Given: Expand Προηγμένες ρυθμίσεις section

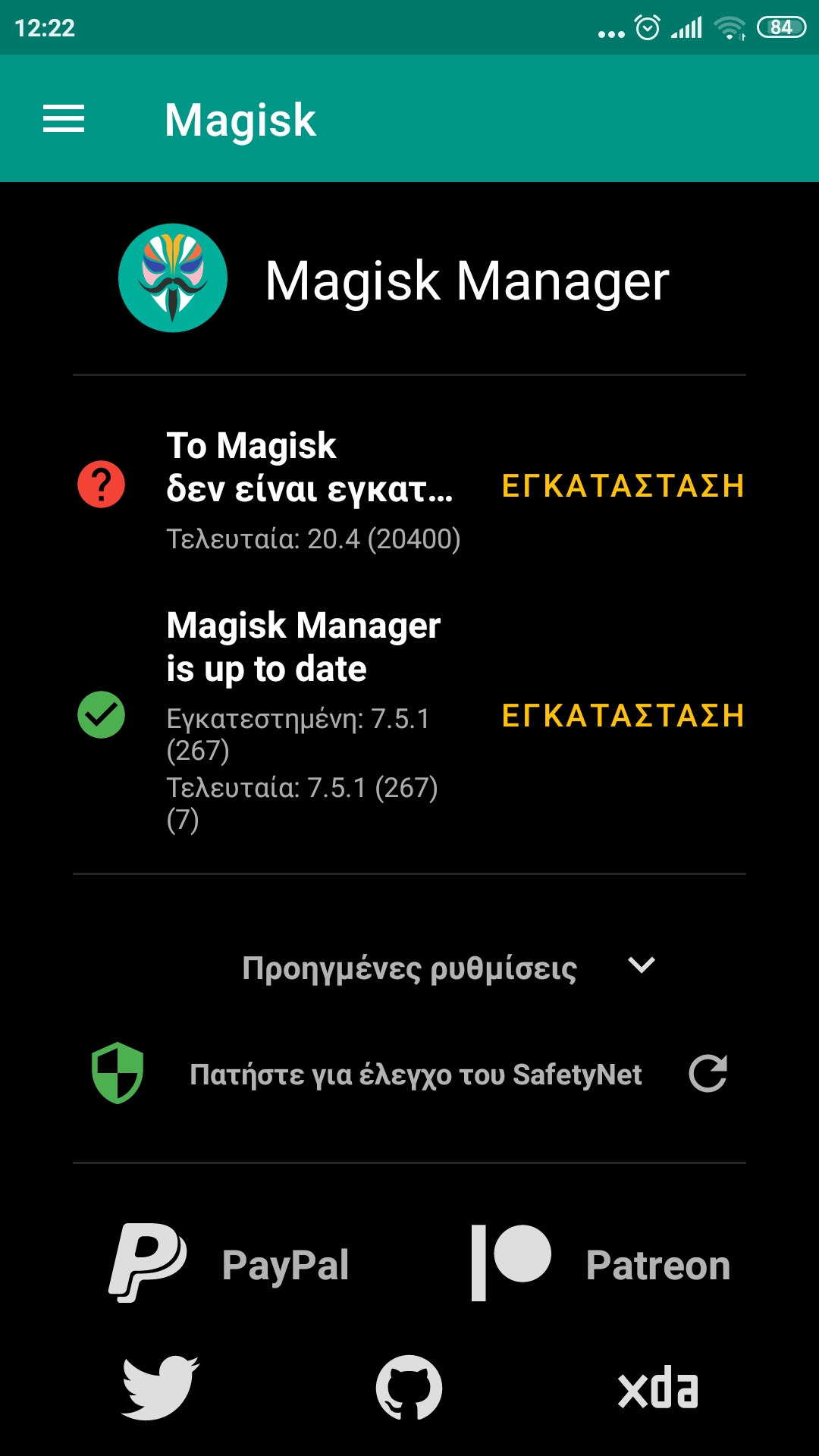Looking at the screenshot, I should point(642,965).
